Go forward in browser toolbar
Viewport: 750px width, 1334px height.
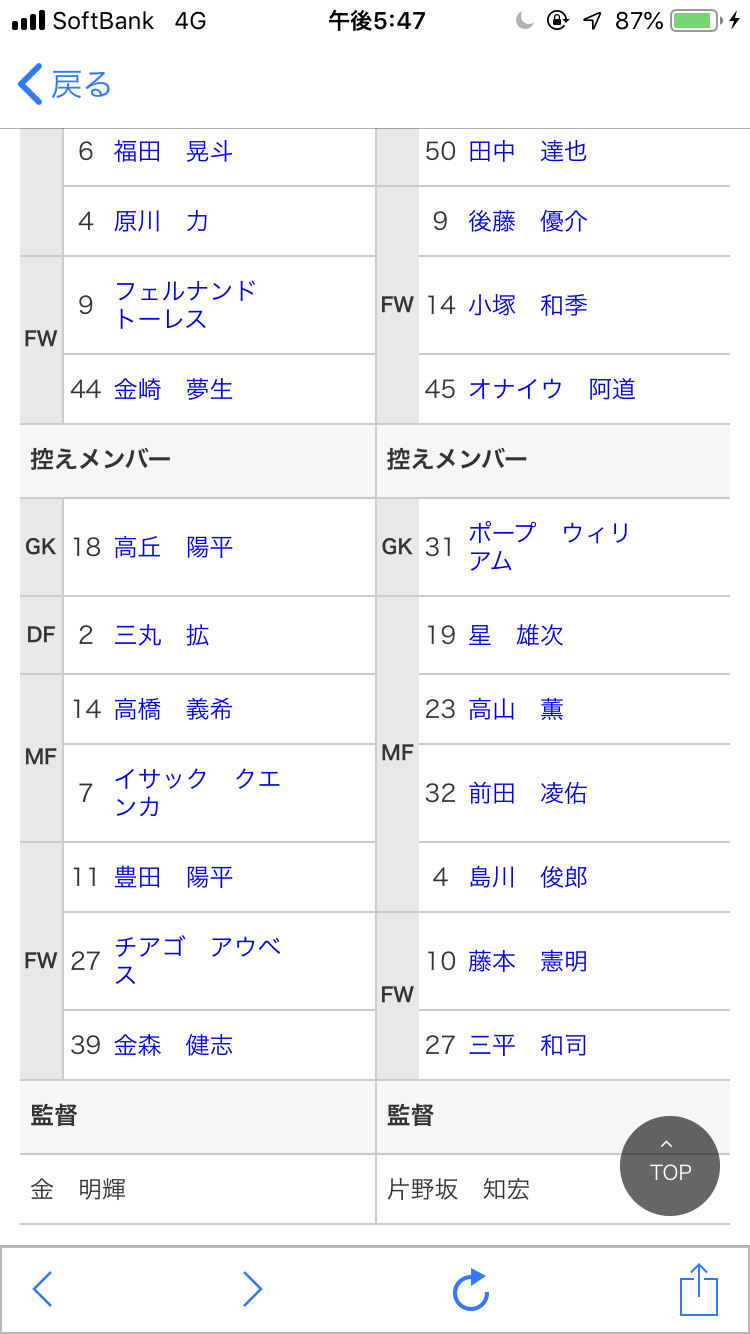pyautogui.click(x=252, y=1289)
